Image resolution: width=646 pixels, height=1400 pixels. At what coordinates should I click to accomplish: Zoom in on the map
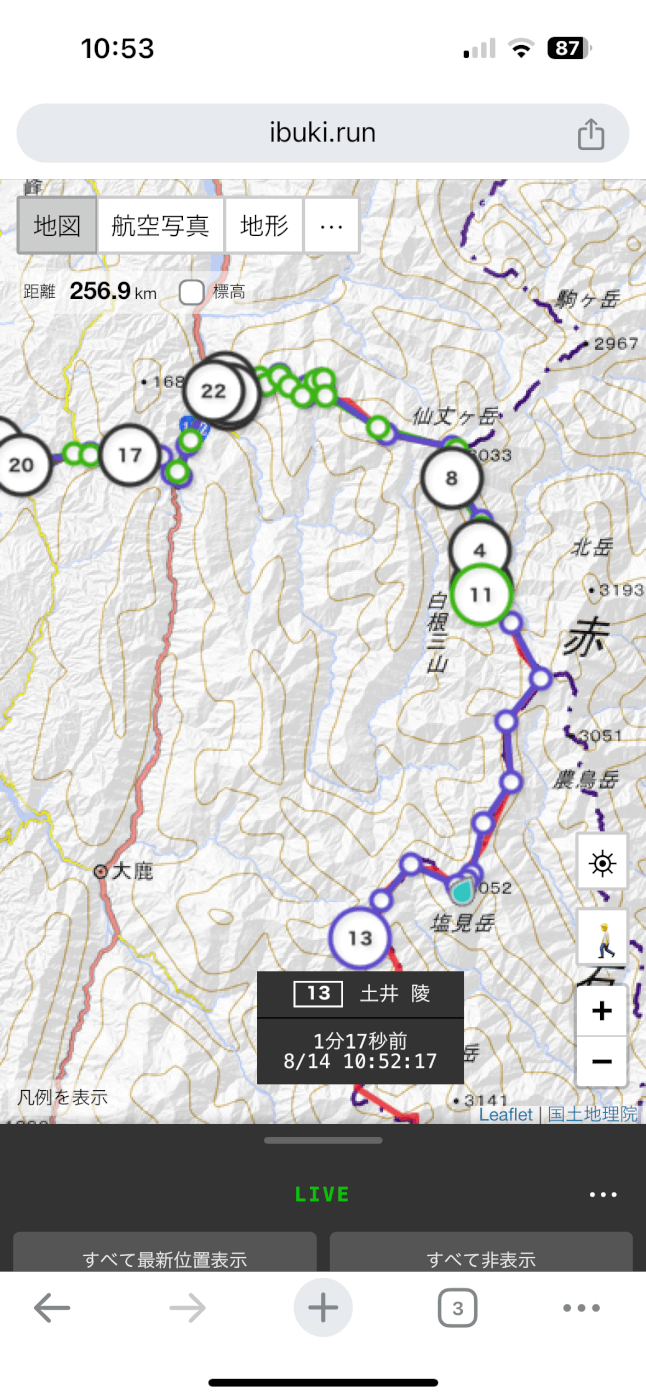click(x=602, y=1011)
